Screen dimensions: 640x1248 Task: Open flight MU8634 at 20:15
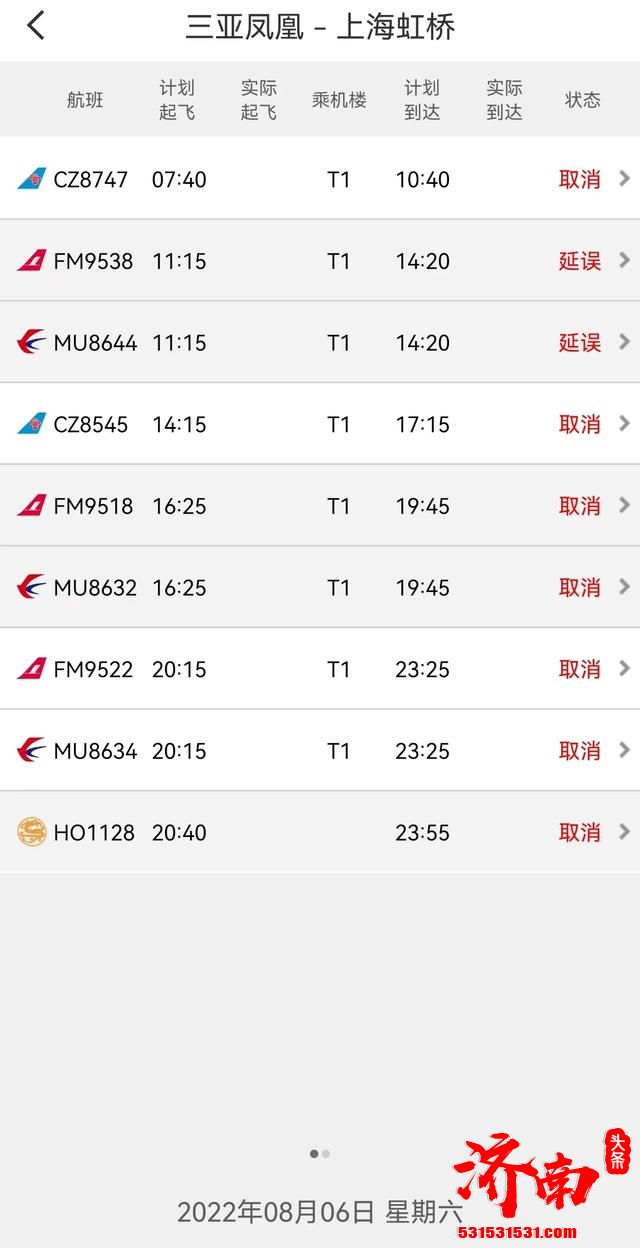(x=320, y=751)
